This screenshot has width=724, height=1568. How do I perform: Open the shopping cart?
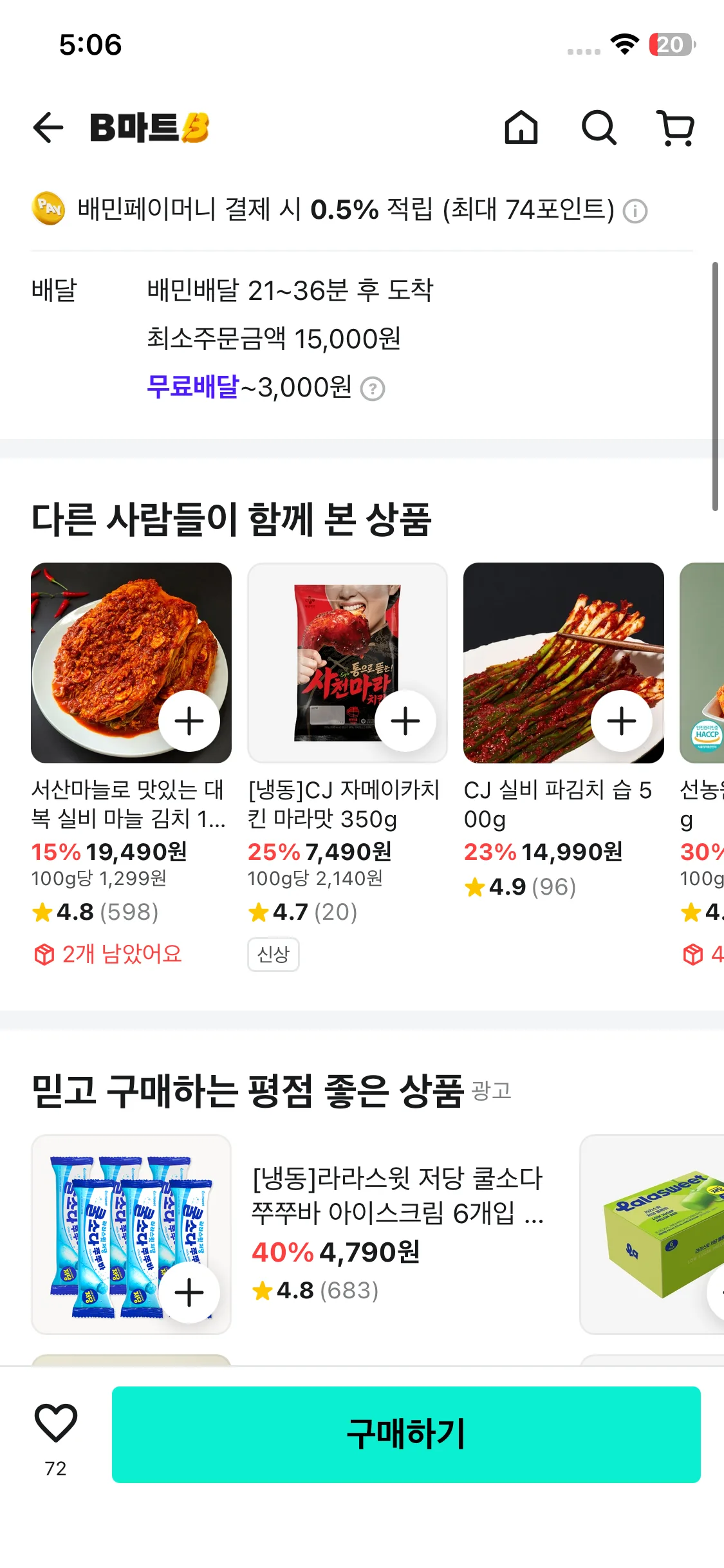tap(676, 127)
